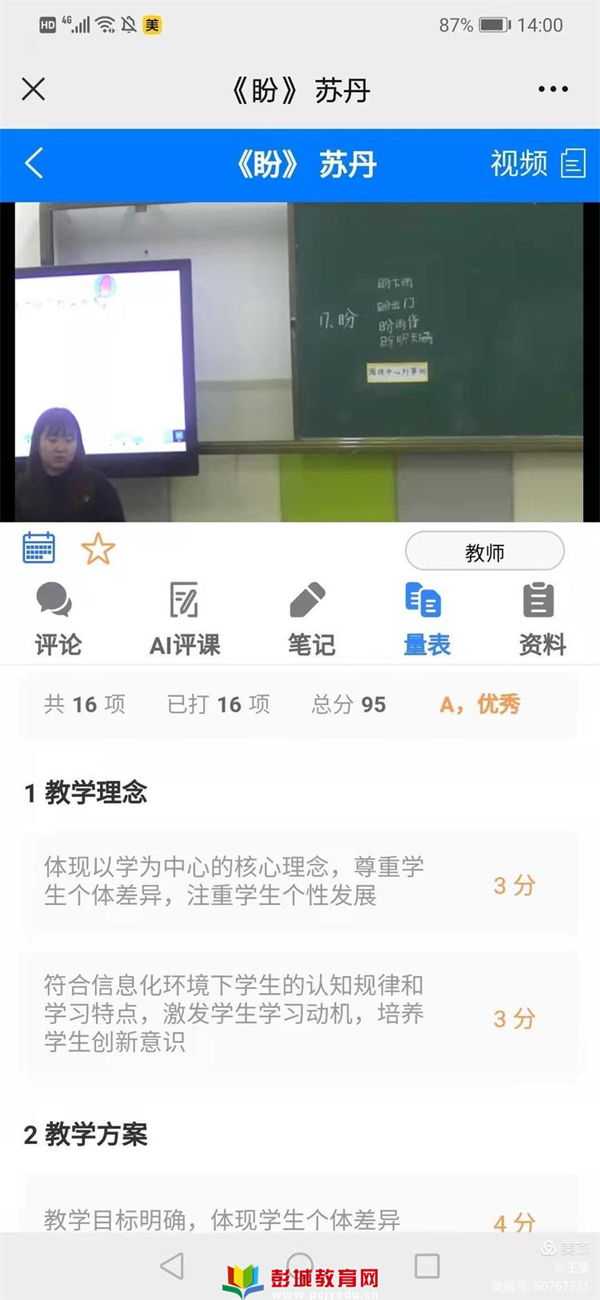600x1300 pixels.
Task: Go back using the blue header arrow
Action: [35, 163]
